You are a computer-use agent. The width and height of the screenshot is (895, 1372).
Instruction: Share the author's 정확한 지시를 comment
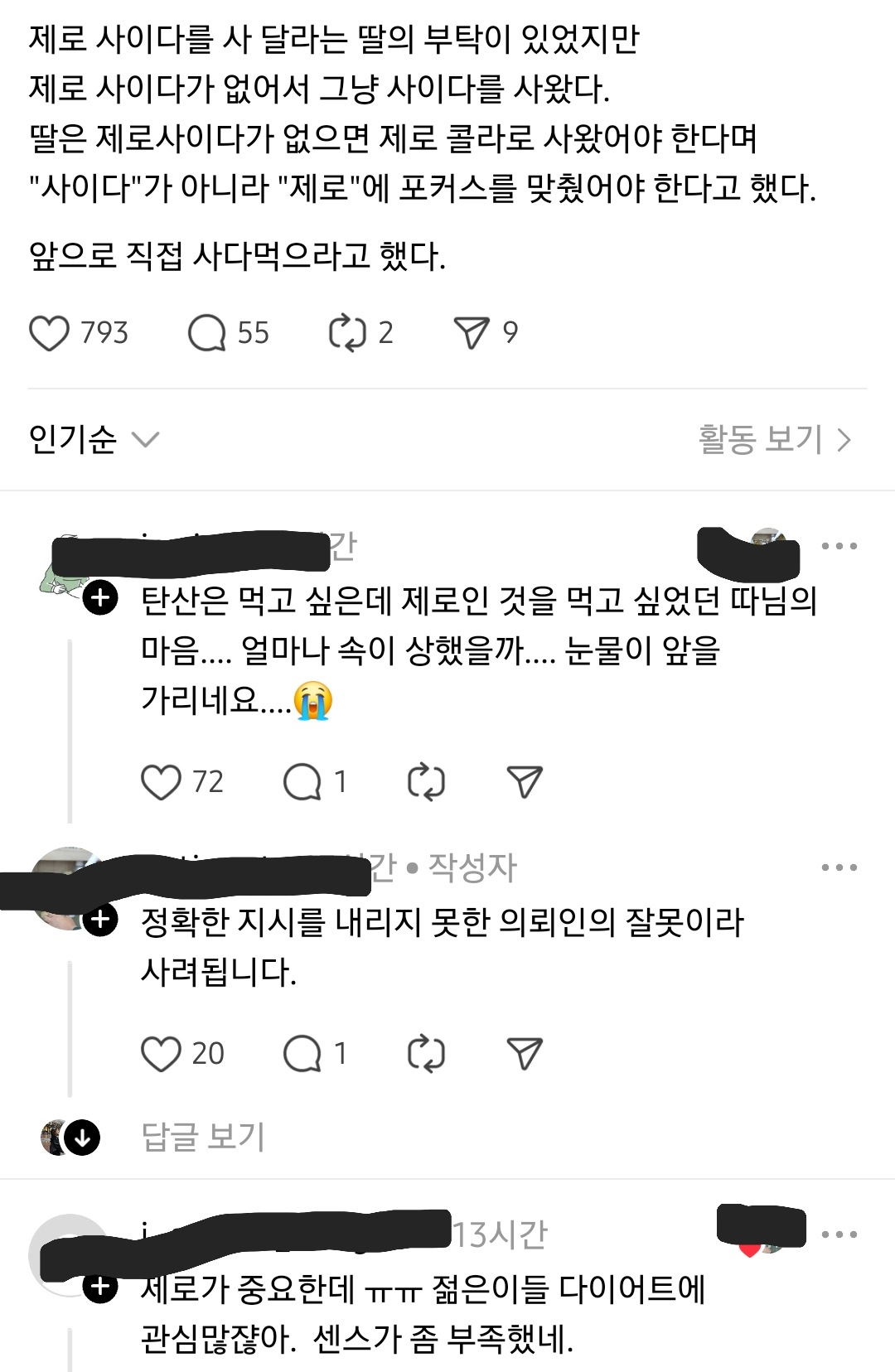coord(524,1054)
